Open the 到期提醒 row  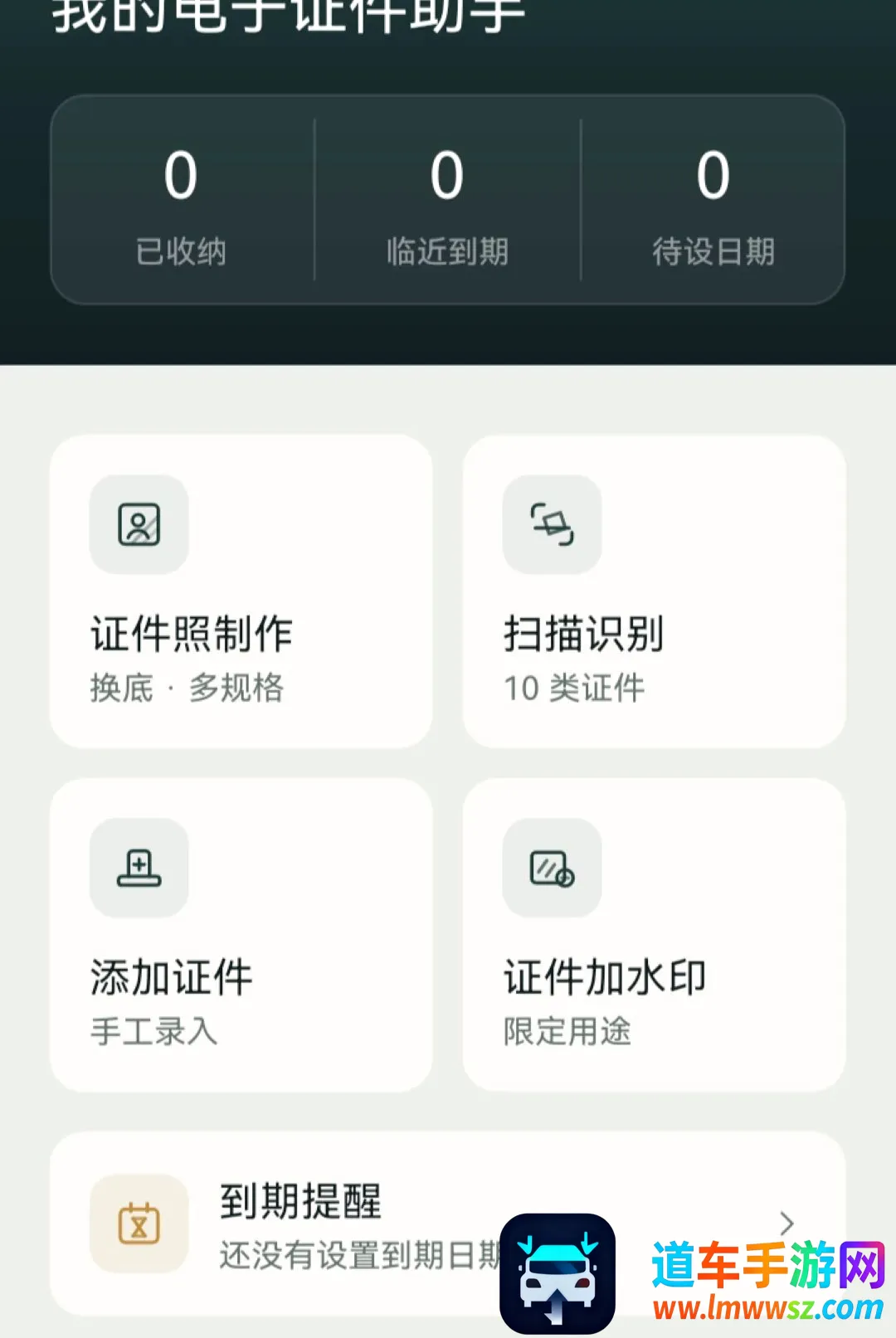(x=448, y=1224)
